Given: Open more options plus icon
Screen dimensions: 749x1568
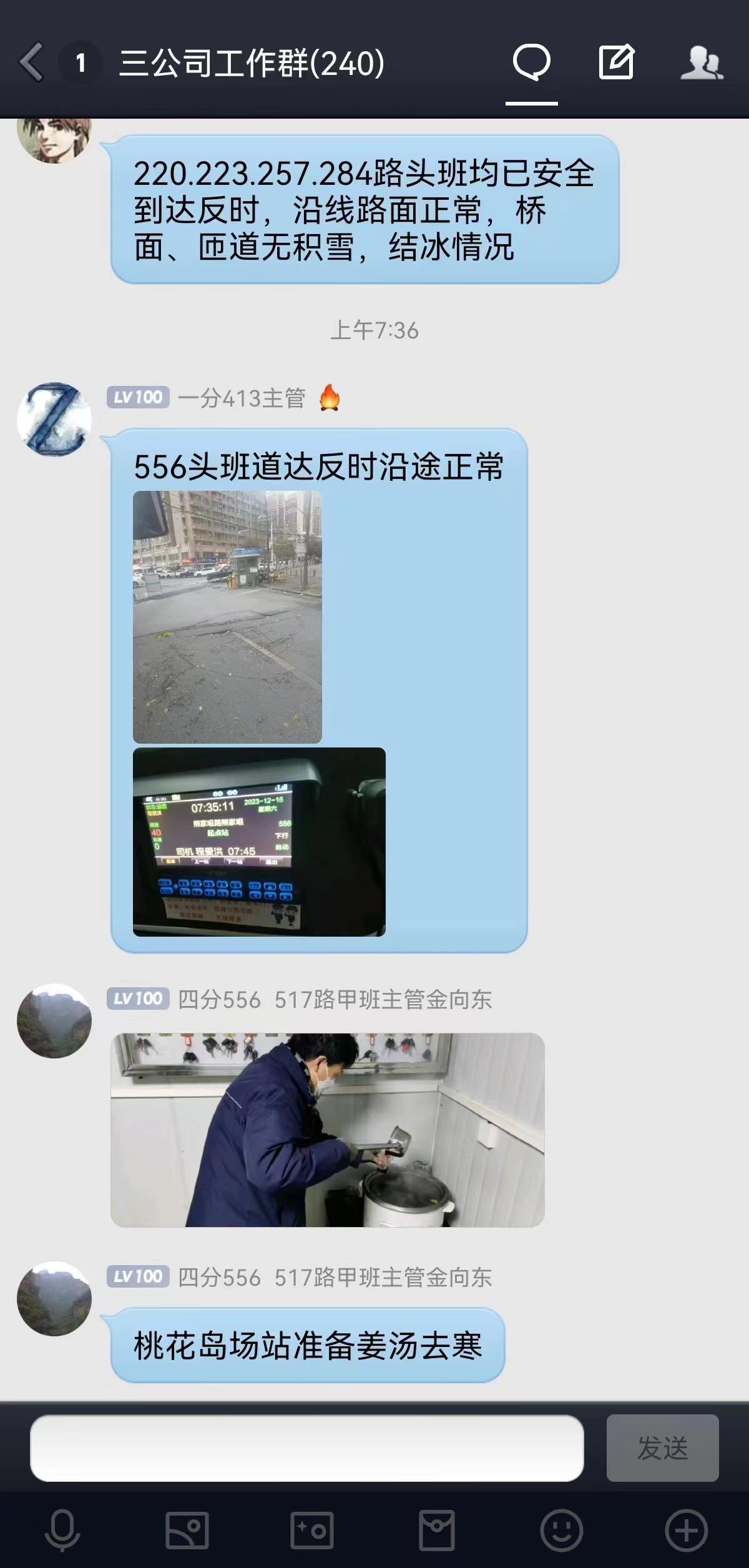Looking at the screenshot, I should click(686, 1530).
